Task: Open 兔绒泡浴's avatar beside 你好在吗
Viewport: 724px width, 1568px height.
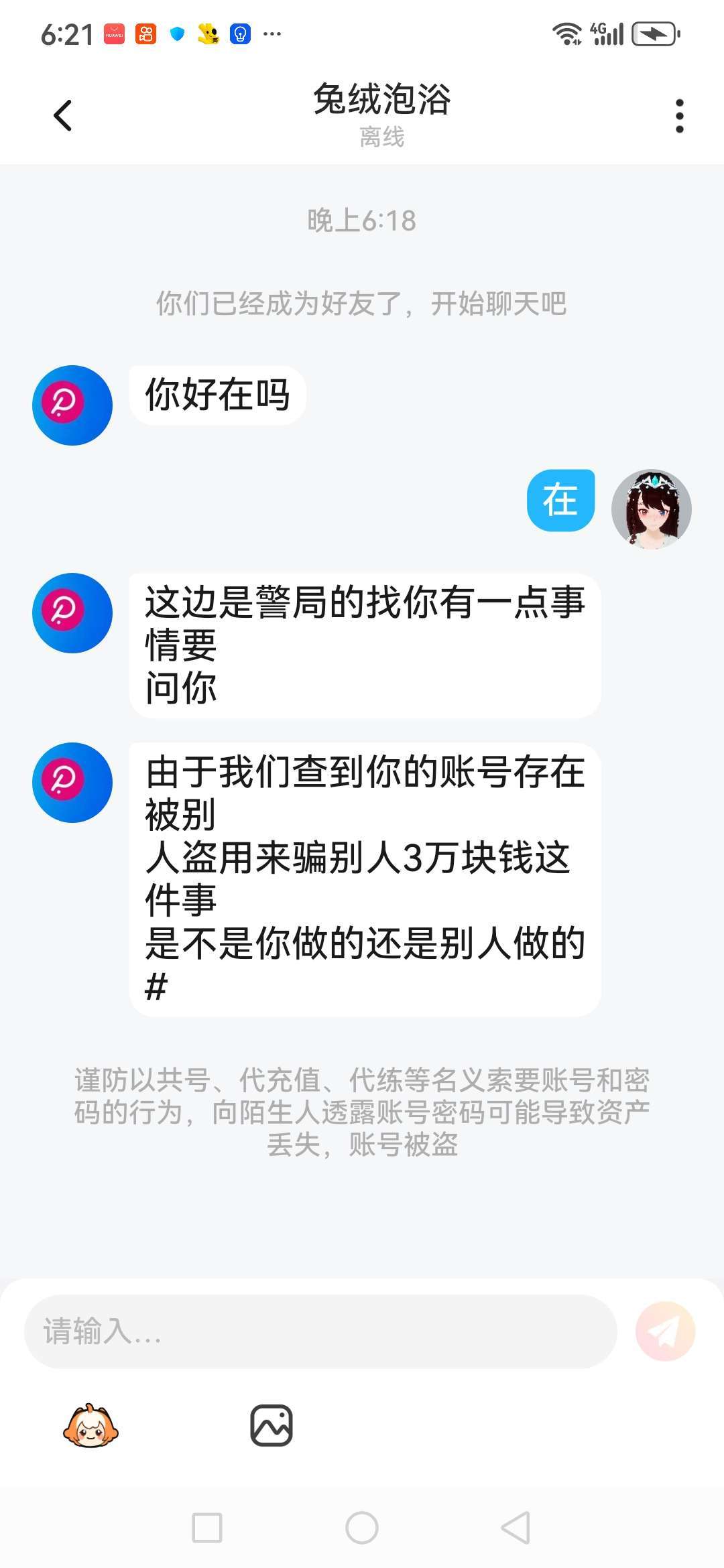Action: [x=72, y=405]
